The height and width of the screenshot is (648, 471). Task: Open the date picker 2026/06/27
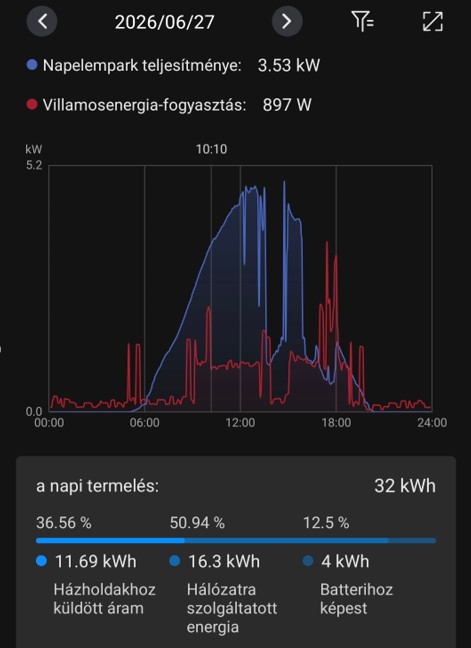pyautogui.click(x=164, y=22)
